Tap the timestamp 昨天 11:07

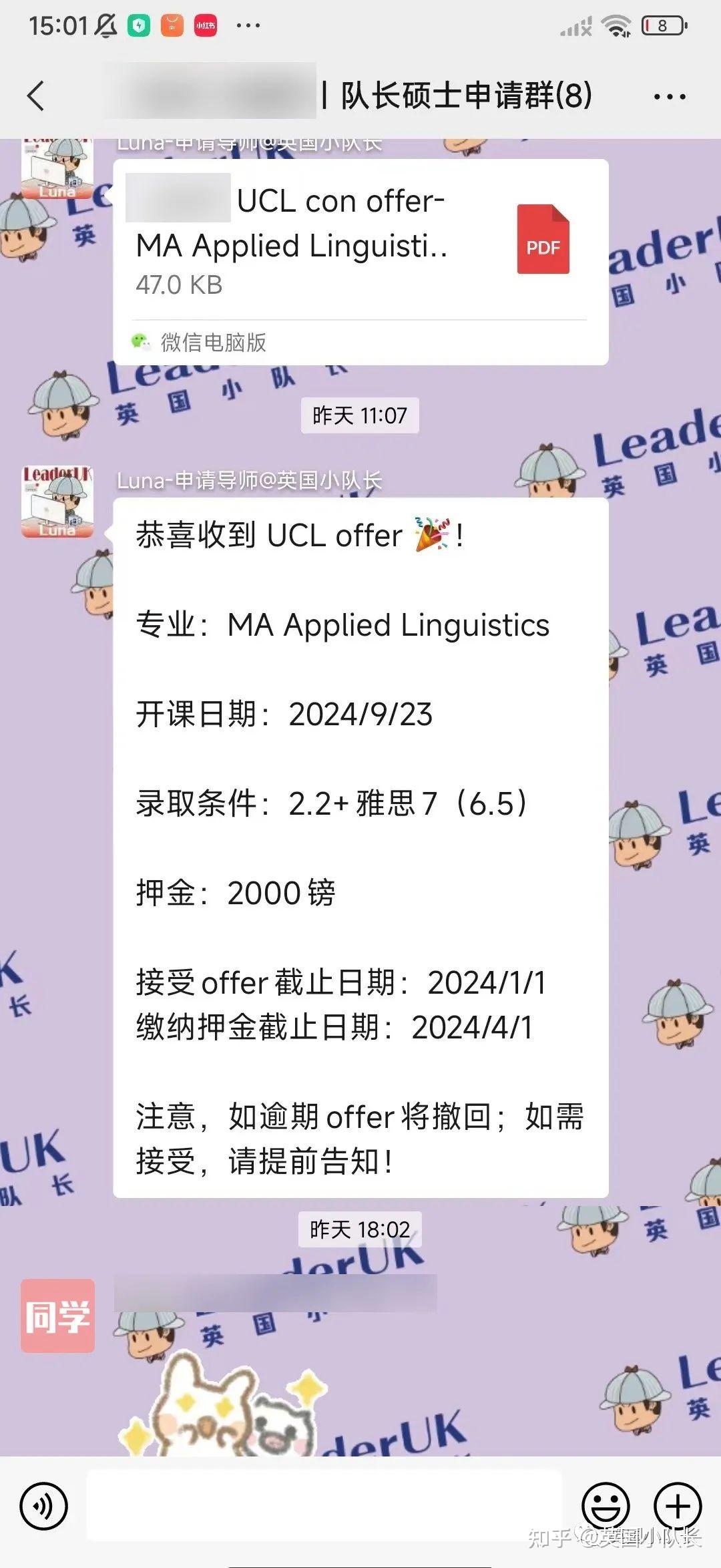point(360,415)
